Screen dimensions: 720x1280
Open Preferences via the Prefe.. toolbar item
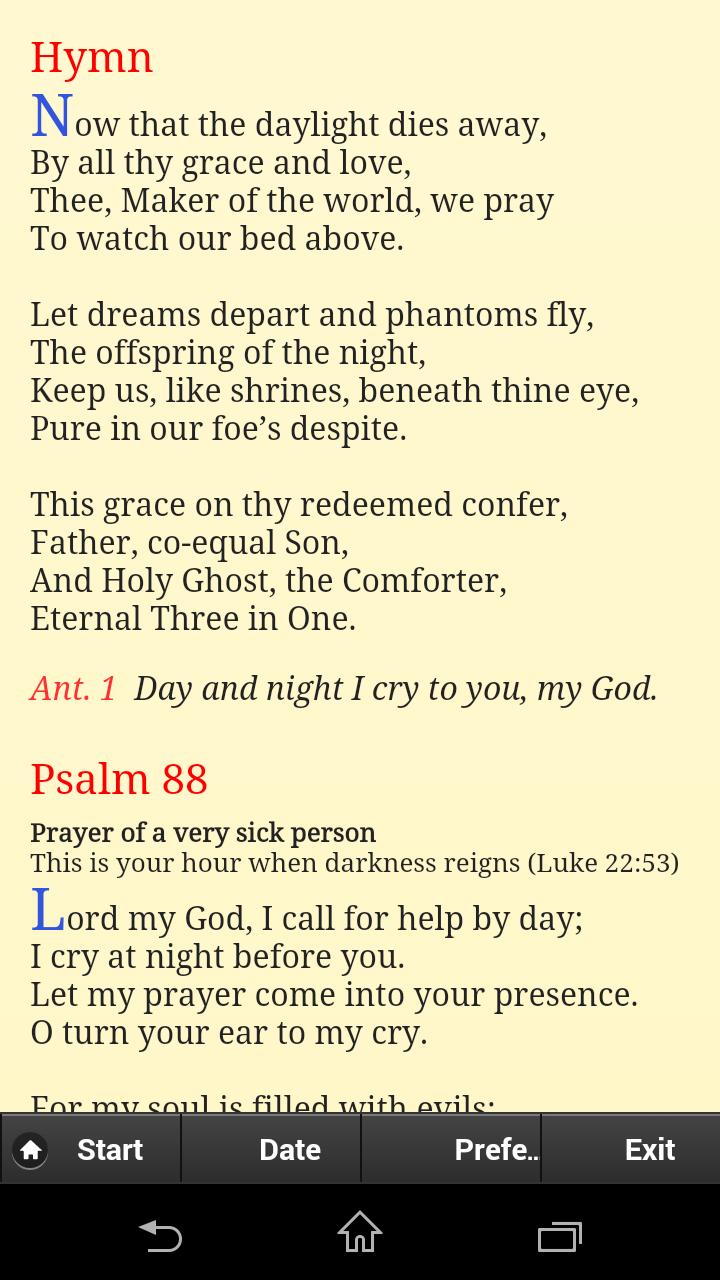tap(497, 1150)
